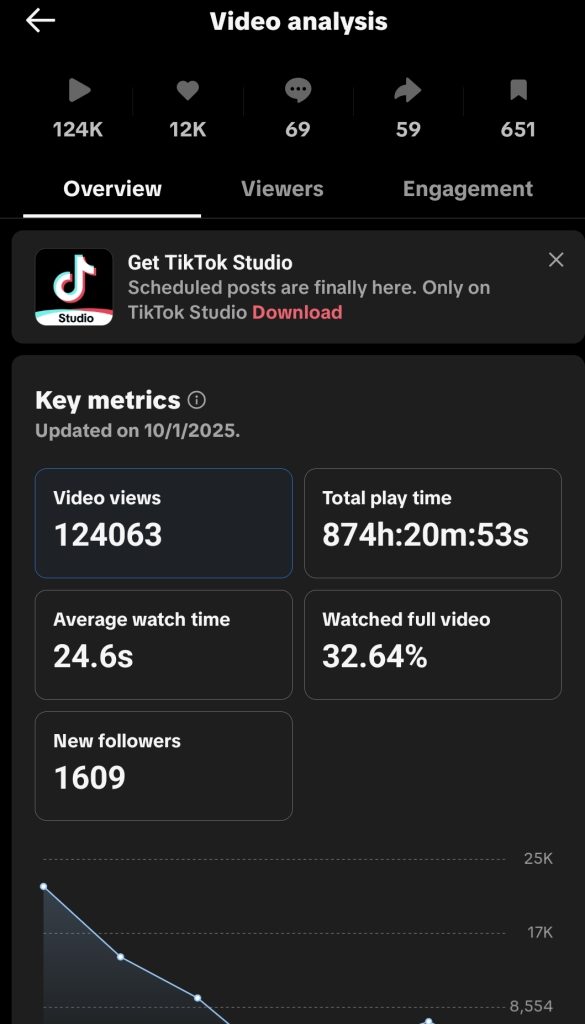Select the Total play time card
The width and height of the screenshot is (585, 1024).
point(432,523)
